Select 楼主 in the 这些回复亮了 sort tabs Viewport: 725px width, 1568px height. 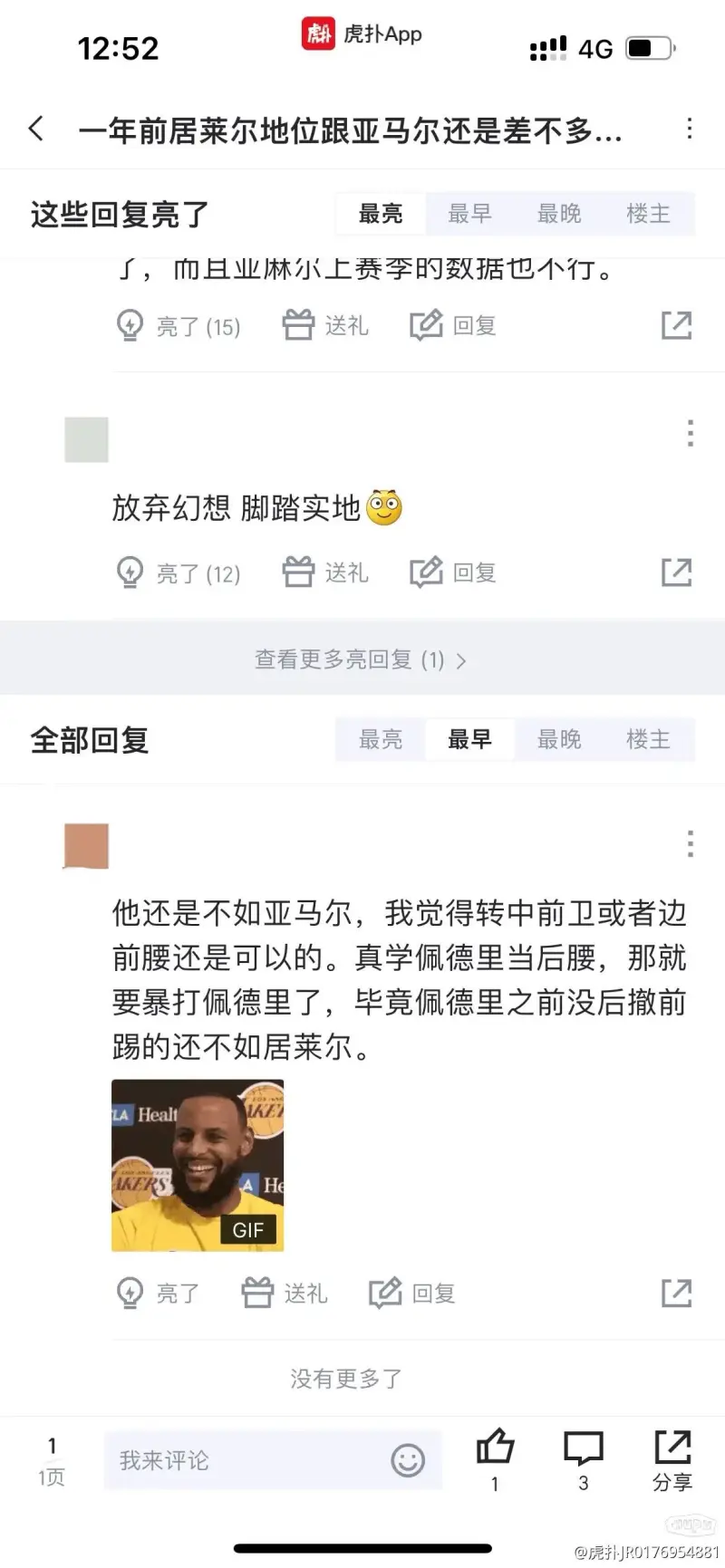pos(648,214)
